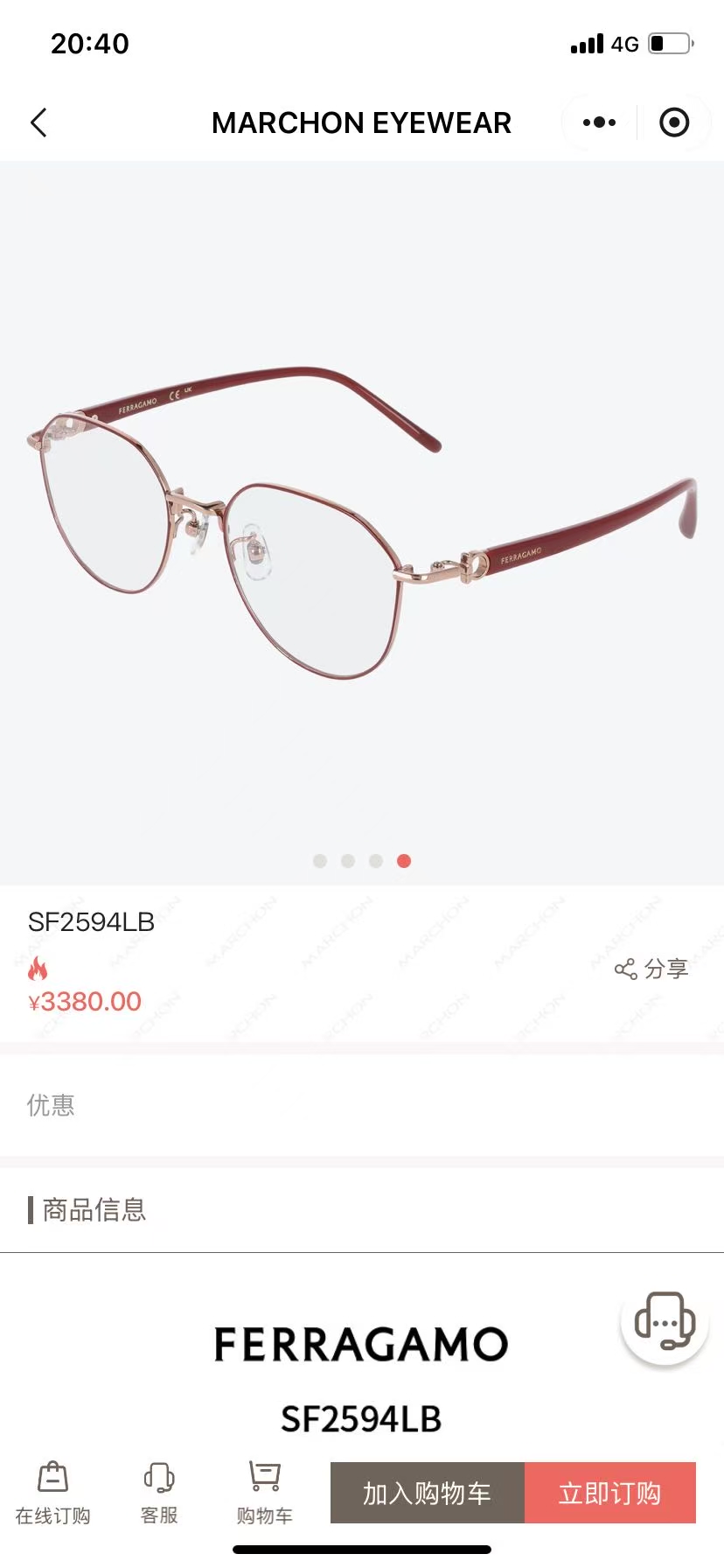Order now with 立即订购
The image size is (724, 1568).
[x=609, y=1493]
